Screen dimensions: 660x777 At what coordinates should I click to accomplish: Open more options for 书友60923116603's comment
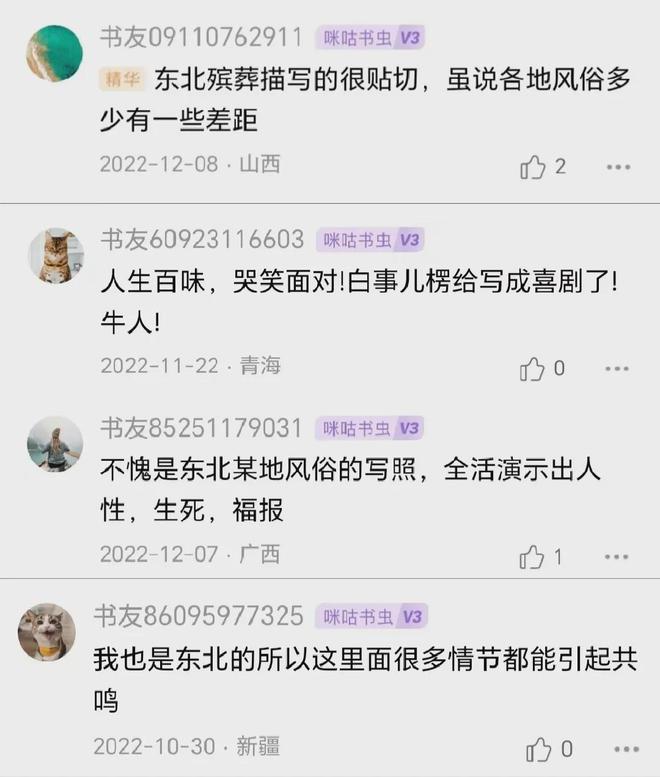[x=619, y=369]
